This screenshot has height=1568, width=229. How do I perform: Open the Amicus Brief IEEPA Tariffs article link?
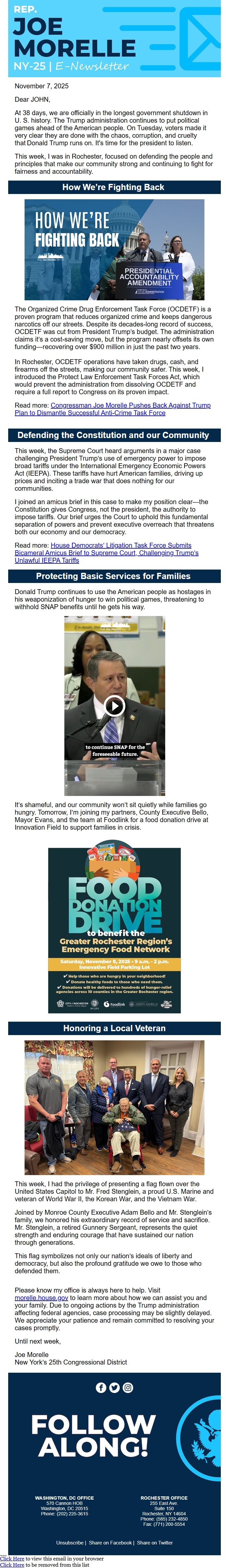coord(107,553)
